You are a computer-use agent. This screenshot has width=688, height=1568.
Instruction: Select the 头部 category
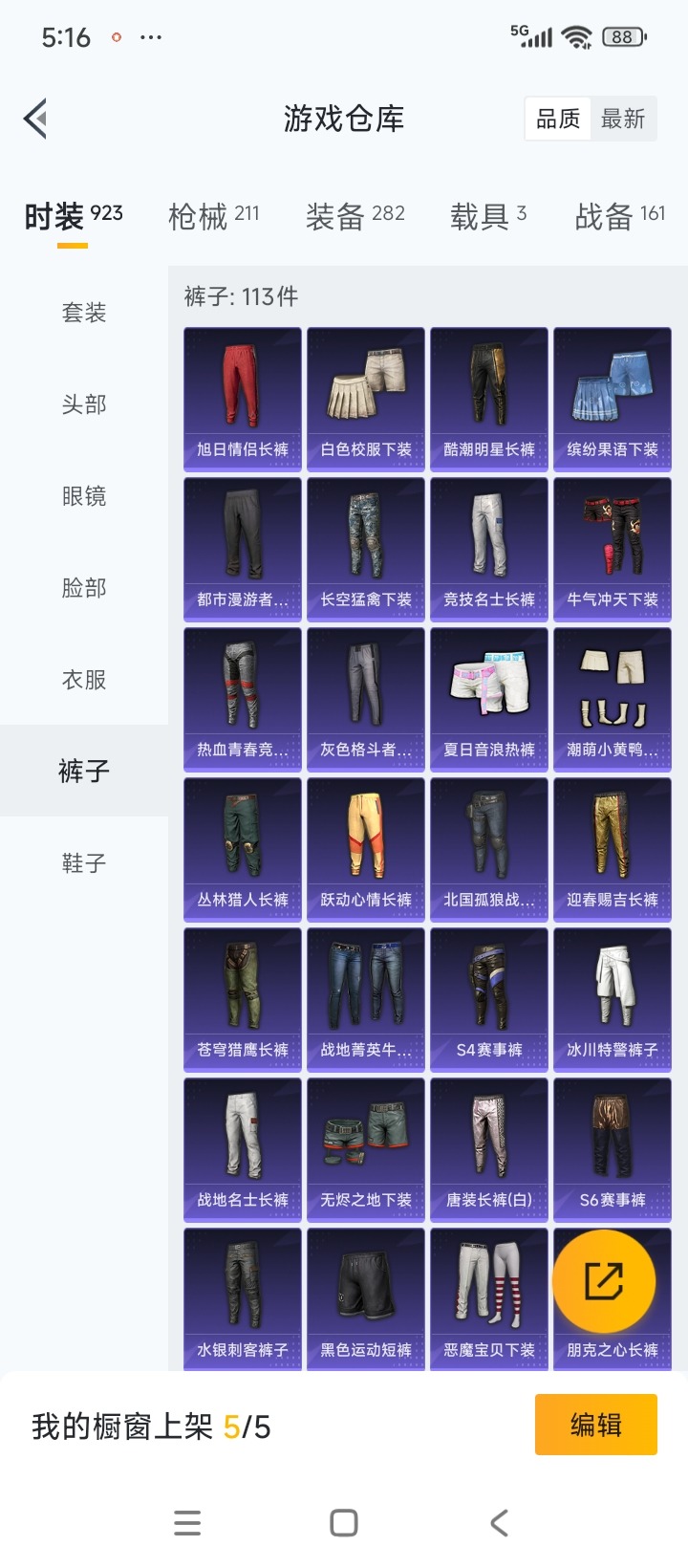click(84, 404)
